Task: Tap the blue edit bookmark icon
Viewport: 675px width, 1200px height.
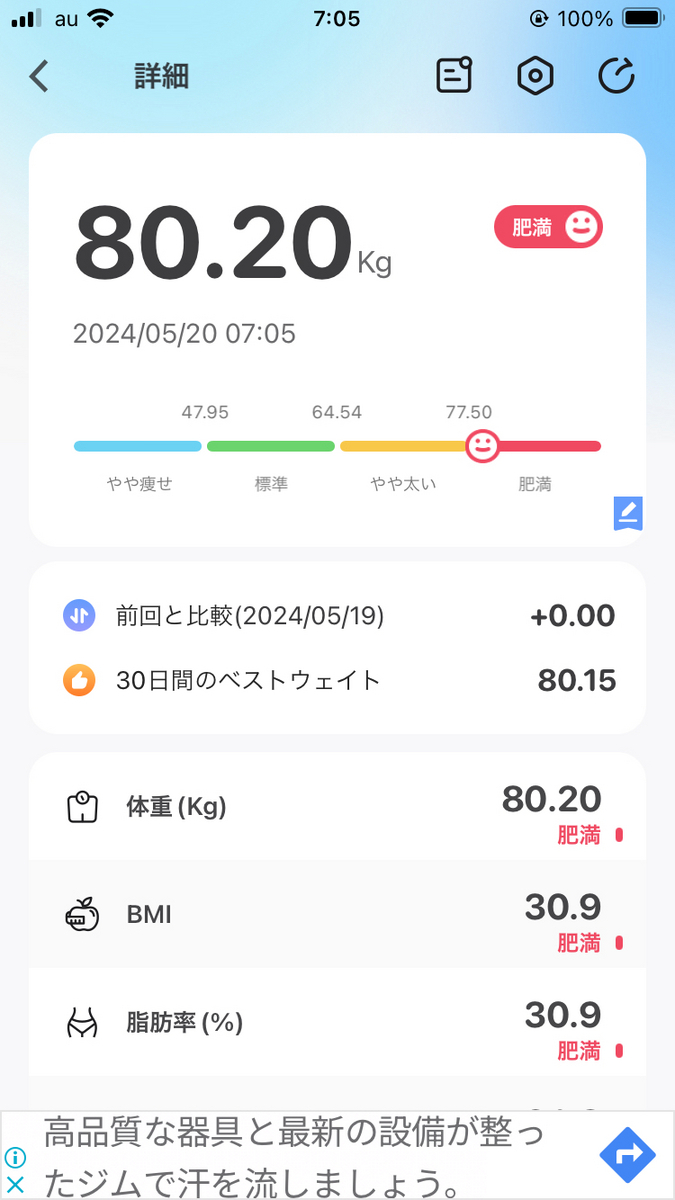Action: [628, 513]
